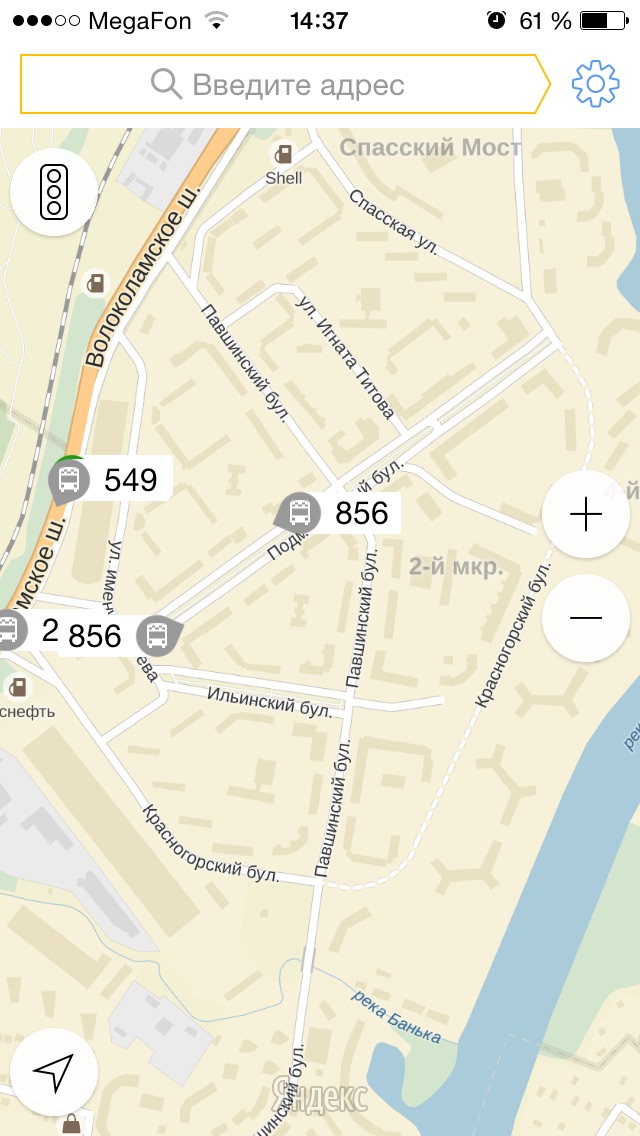The width and height of the screenshot is (640, 1136).
Task: Toggle the traffic light layer button
Action: point(53,190)
